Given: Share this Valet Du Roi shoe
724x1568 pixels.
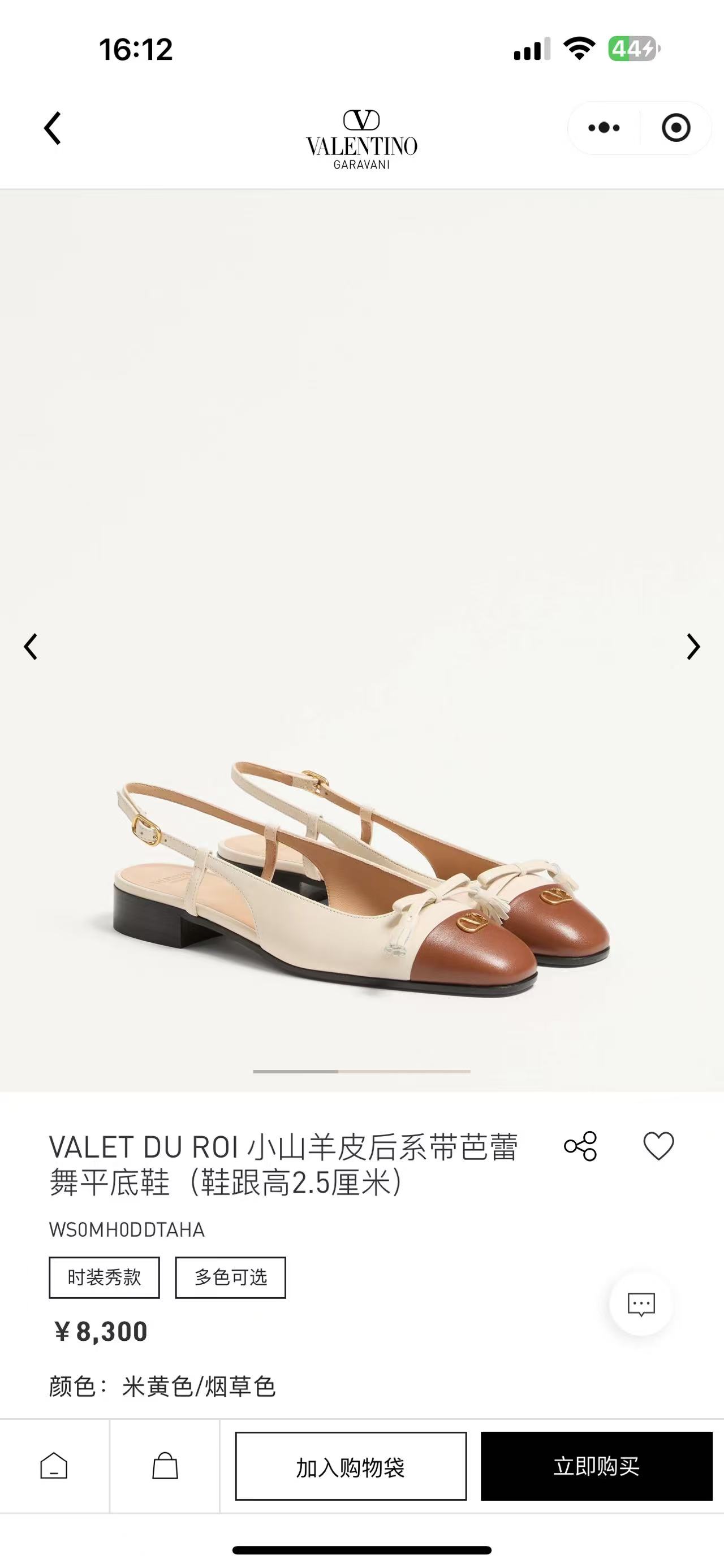Looking at the screenshot, I should 580,1146.
